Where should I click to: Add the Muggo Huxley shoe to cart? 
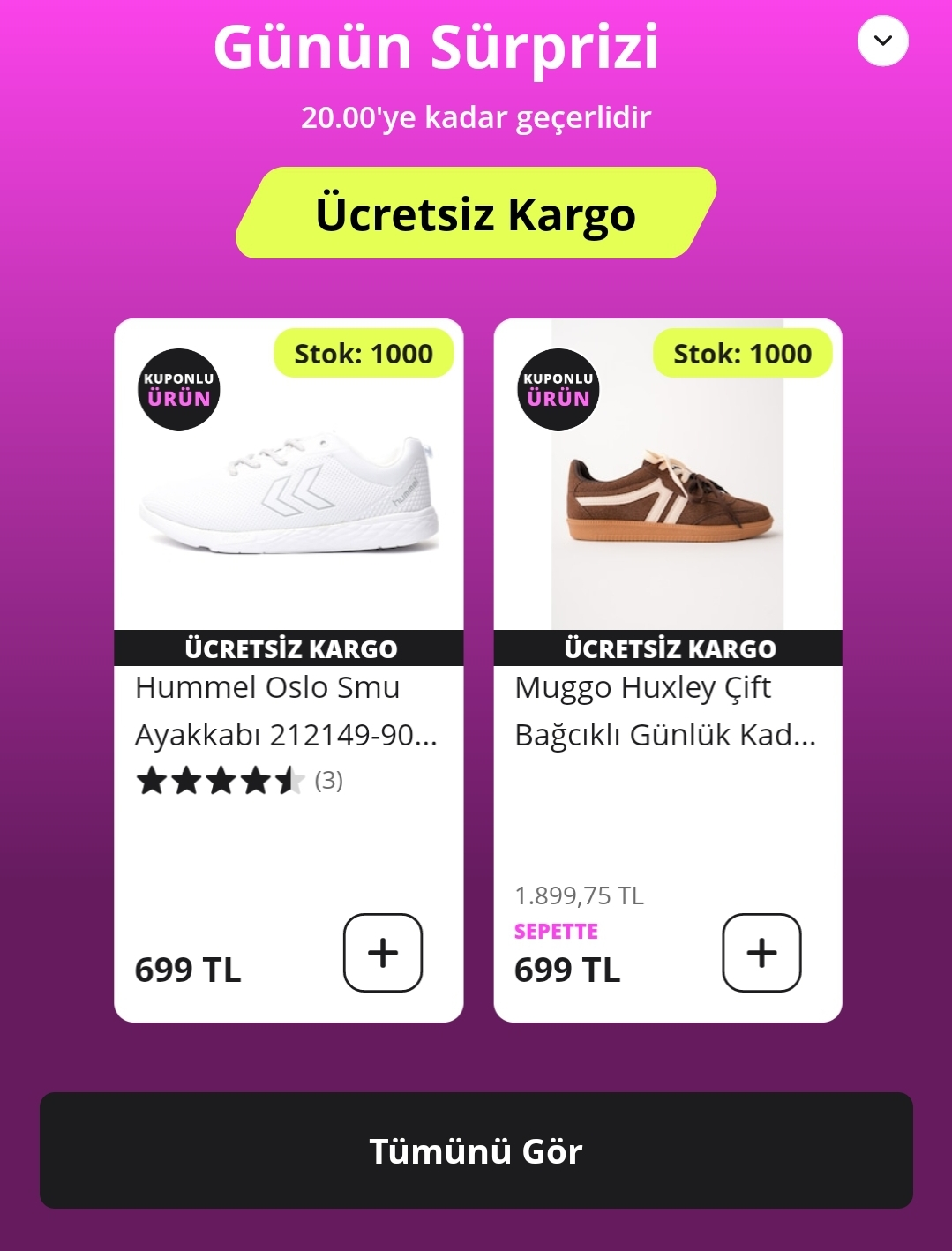click(x=761, y=952)
